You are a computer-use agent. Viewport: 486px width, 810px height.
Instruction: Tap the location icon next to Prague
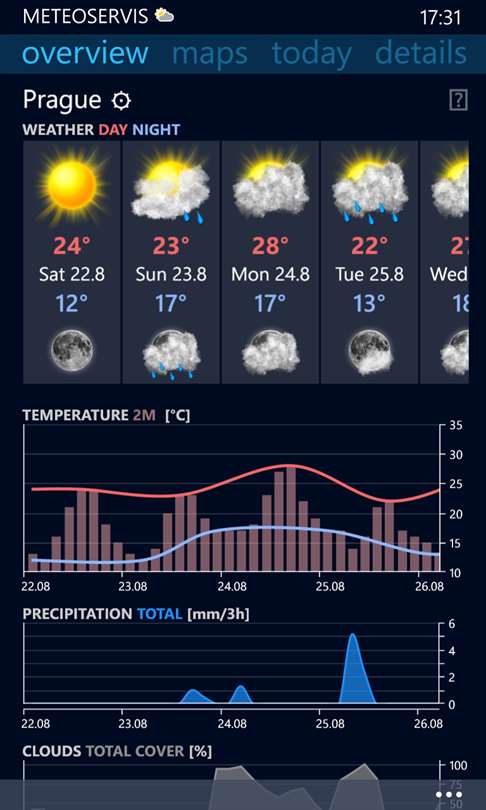pos(121,101)
